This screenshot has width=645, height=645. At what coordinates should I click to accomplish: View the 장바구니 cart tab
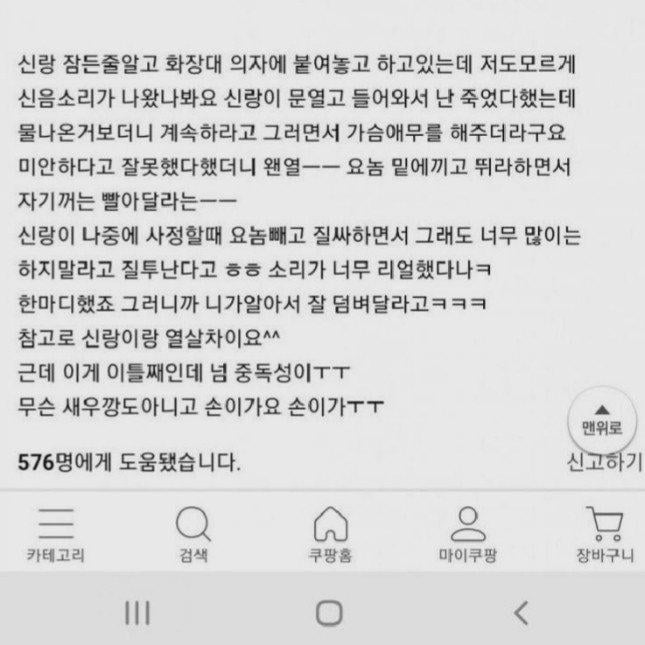[x=604, y=535]
